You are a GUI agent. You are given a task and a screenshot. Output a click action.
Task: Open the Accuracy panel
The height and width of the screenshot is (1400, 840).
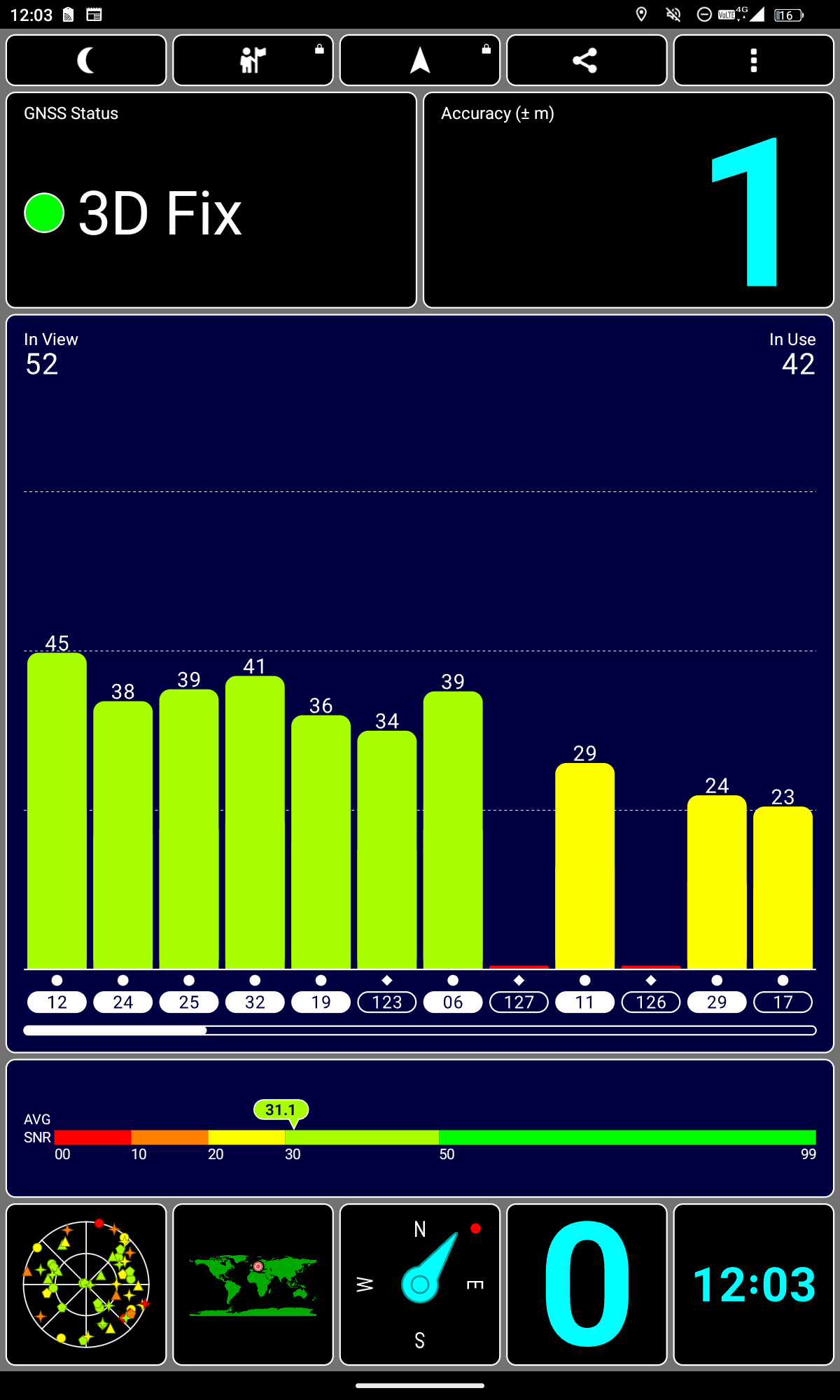[x=629, y=200]
